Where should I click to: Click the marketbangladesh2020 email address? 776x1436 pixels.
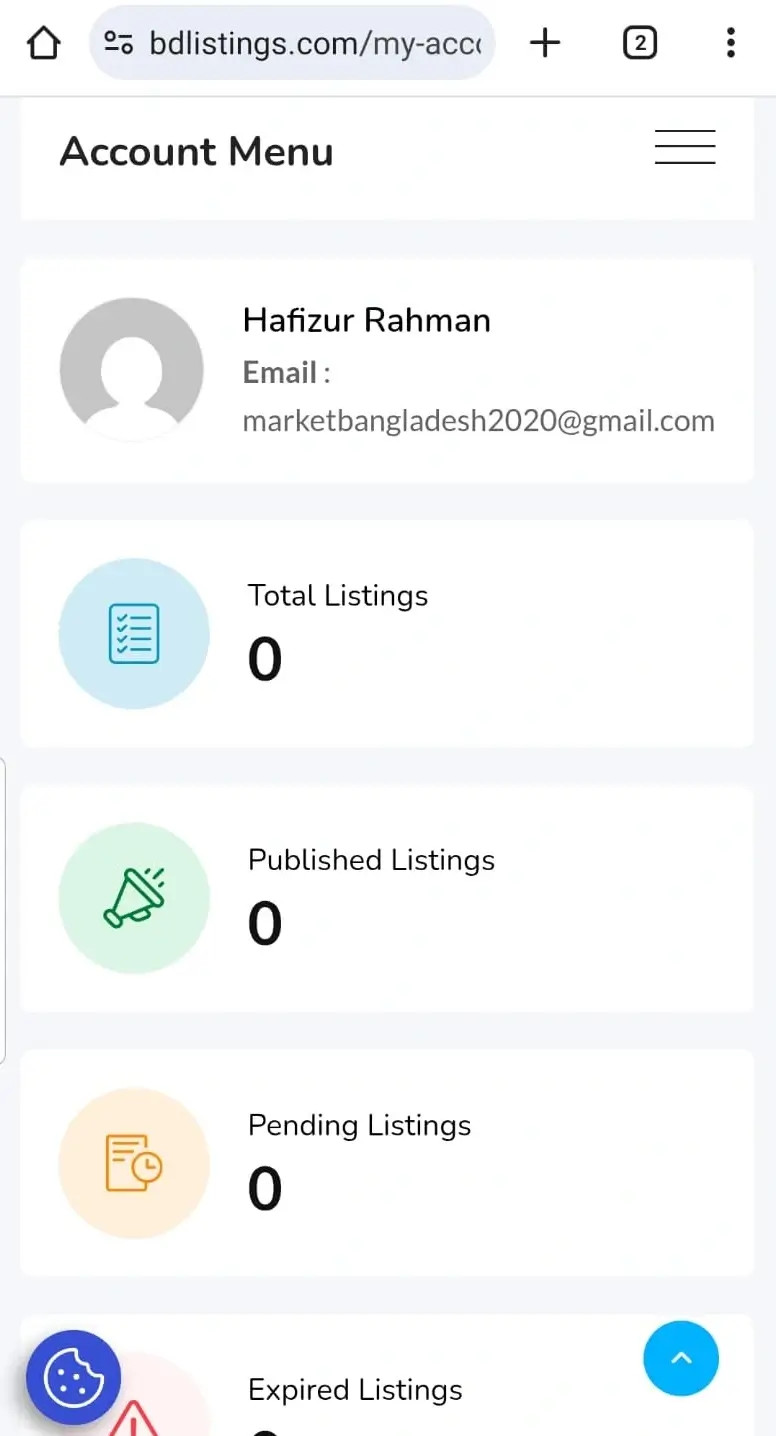[478, 420]
